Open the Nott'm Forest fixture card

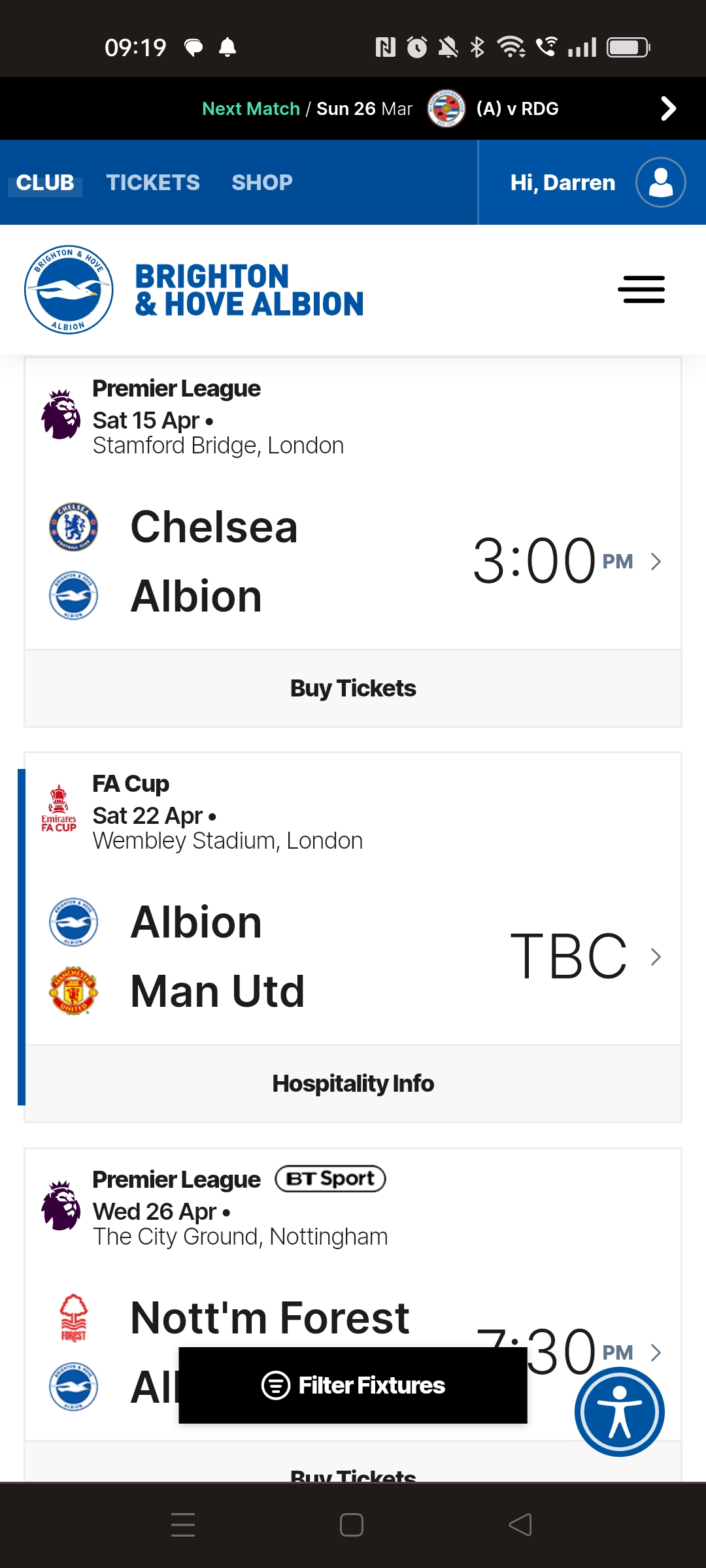pos(353,1294)
